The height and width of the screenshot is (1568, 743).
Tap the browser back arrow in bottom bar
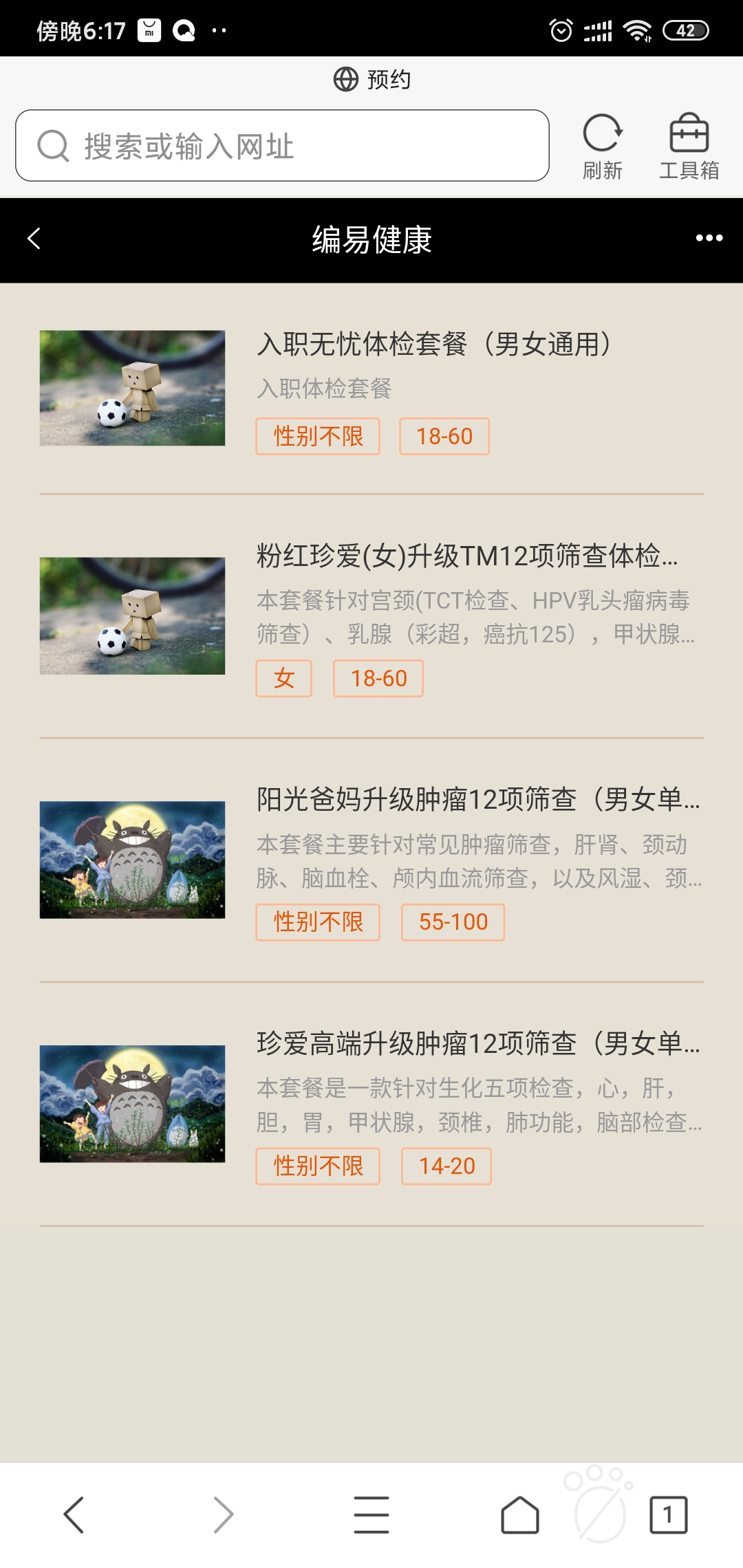(x=74, y=1514)
